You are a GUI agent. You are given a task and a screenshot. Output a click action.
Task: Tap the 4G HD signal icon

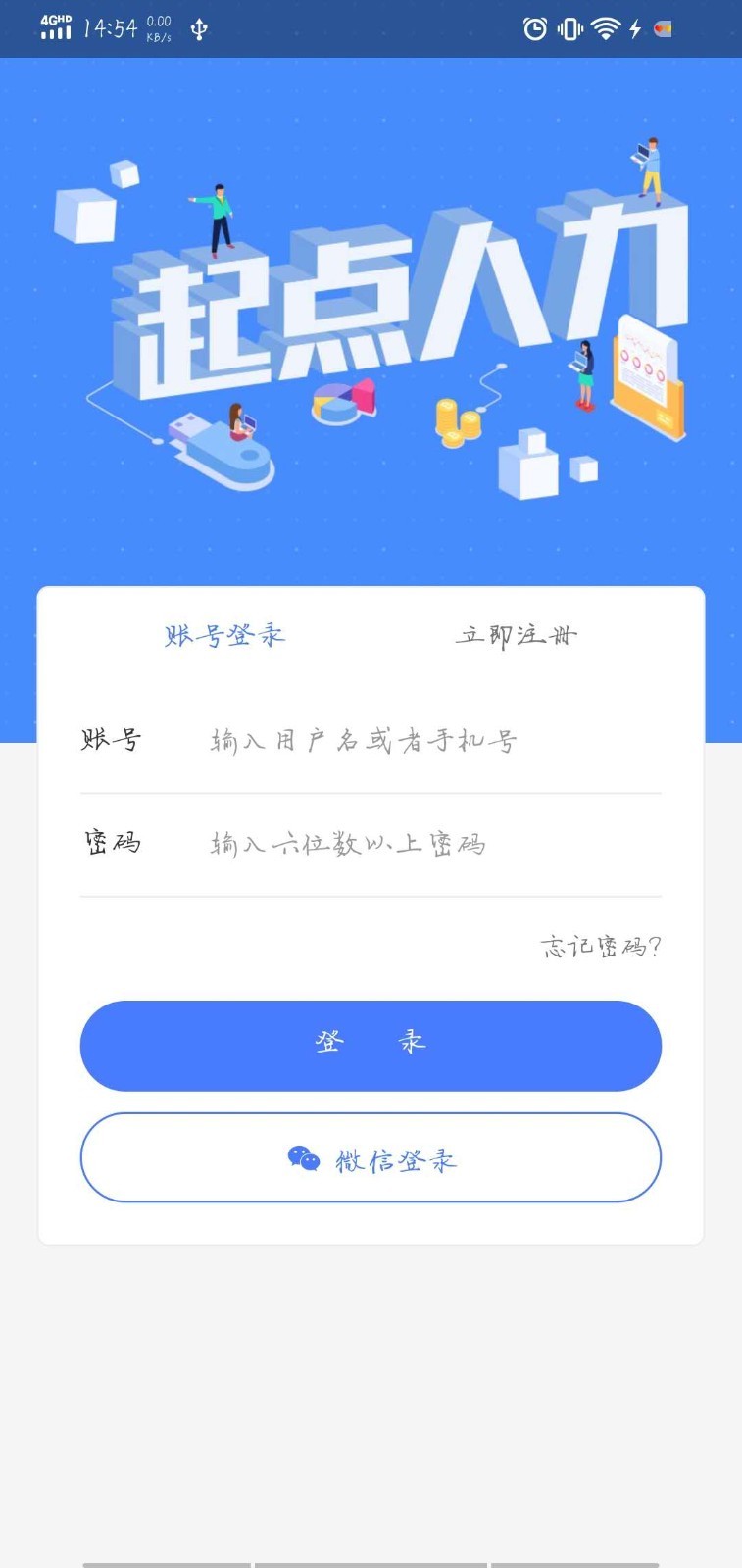(54, 29)
